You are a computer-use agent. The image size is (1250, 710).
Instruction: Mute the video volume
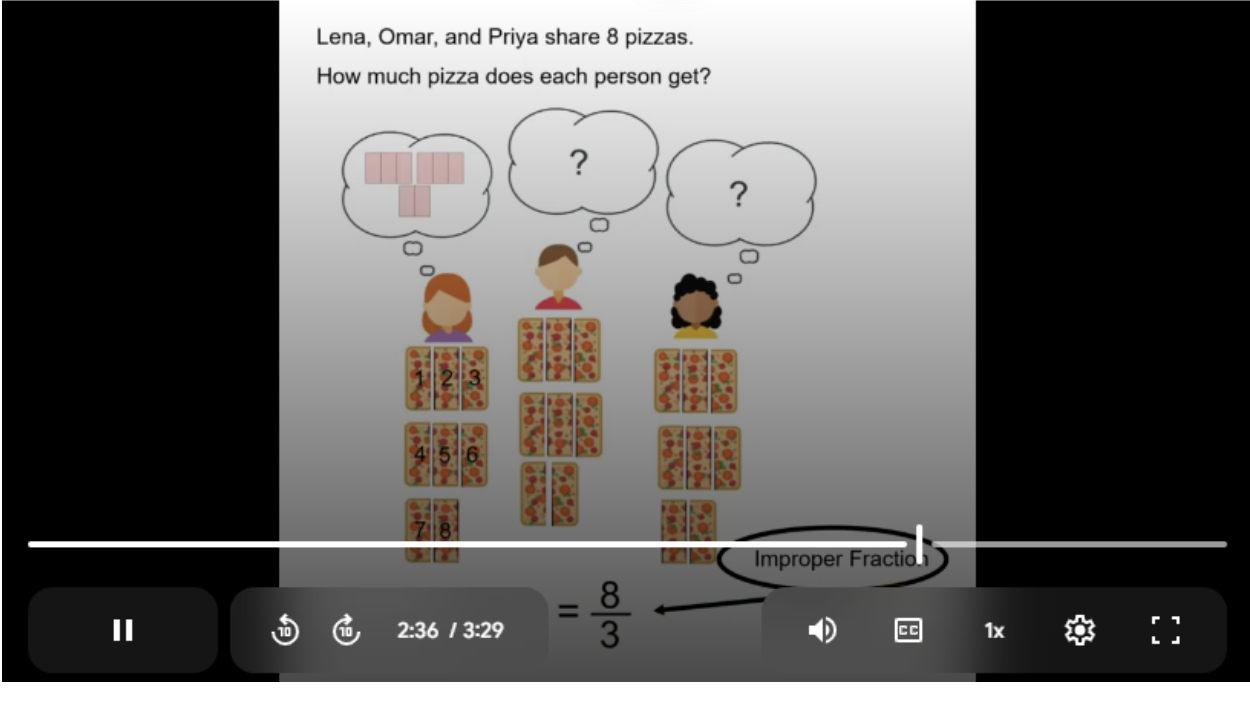[822, 630]
